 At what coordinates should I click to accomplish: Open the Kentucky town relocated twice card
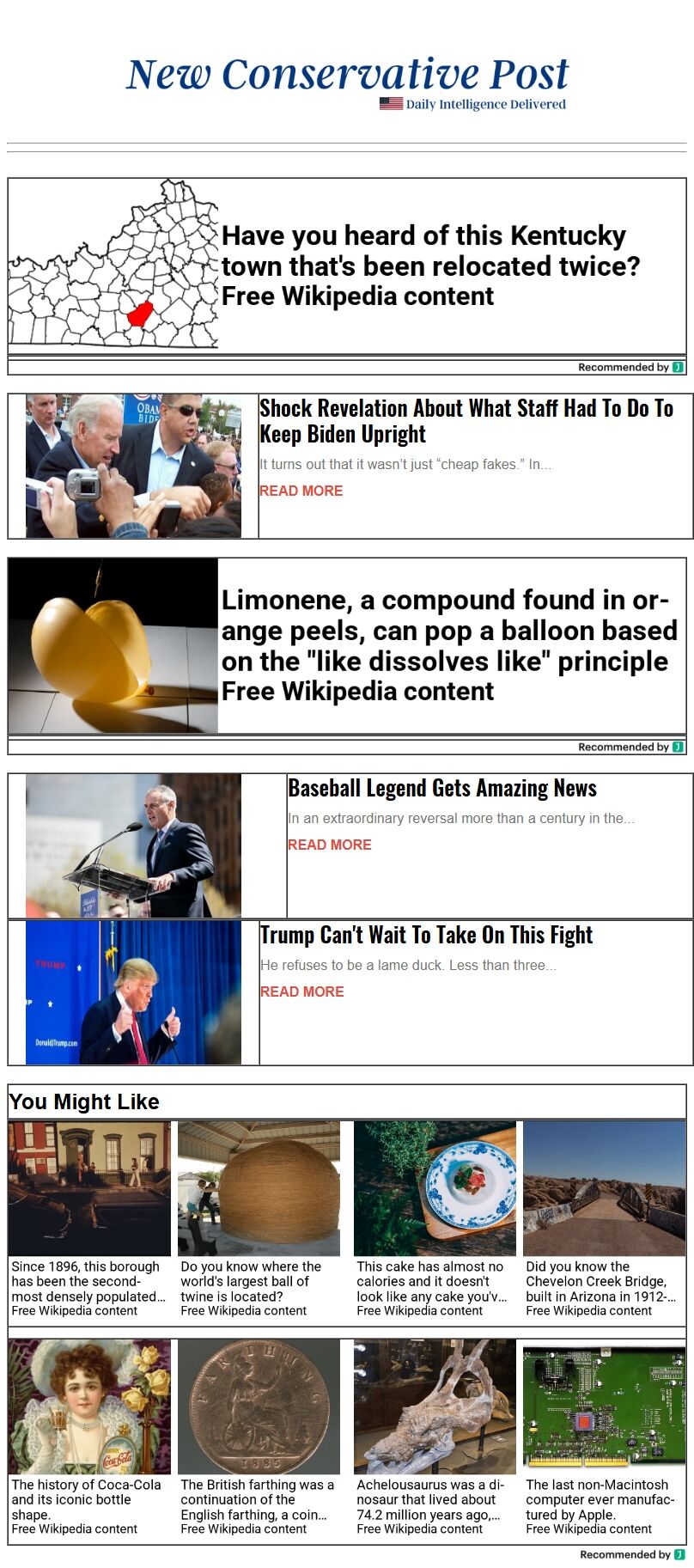tap(429, 265)
